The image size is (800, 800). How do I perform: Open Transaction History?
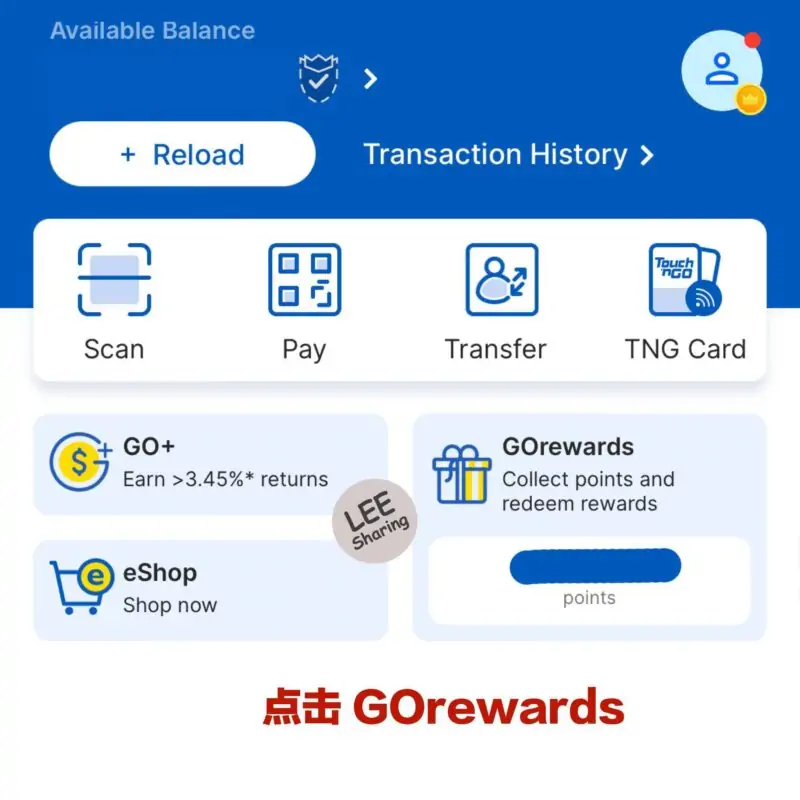pyautogui.click(x=507, y=155)
